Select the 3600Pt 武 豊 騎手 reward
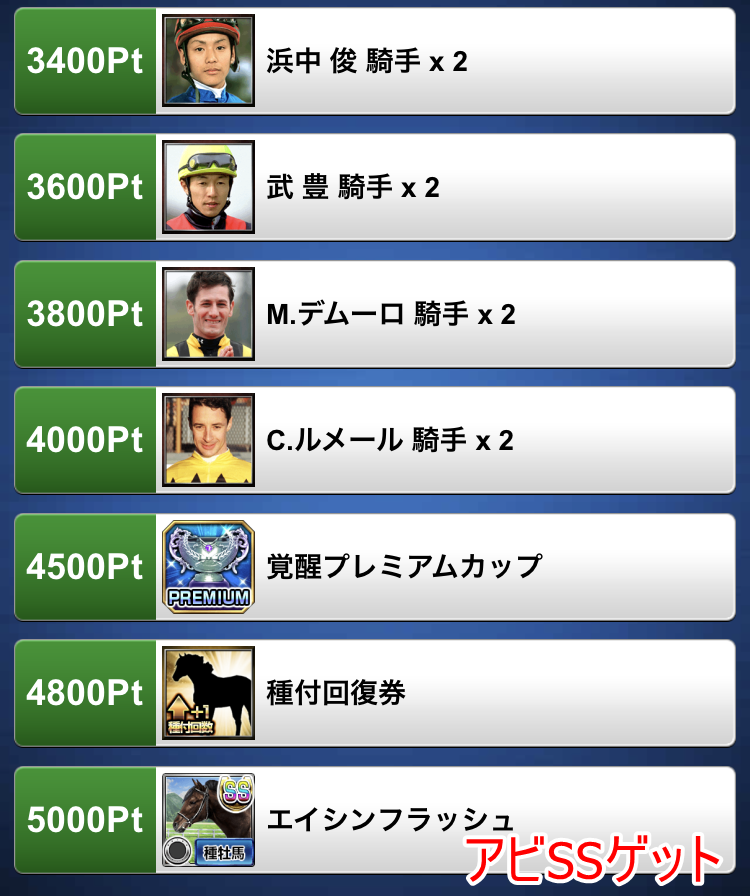 [x=375, y=188]
